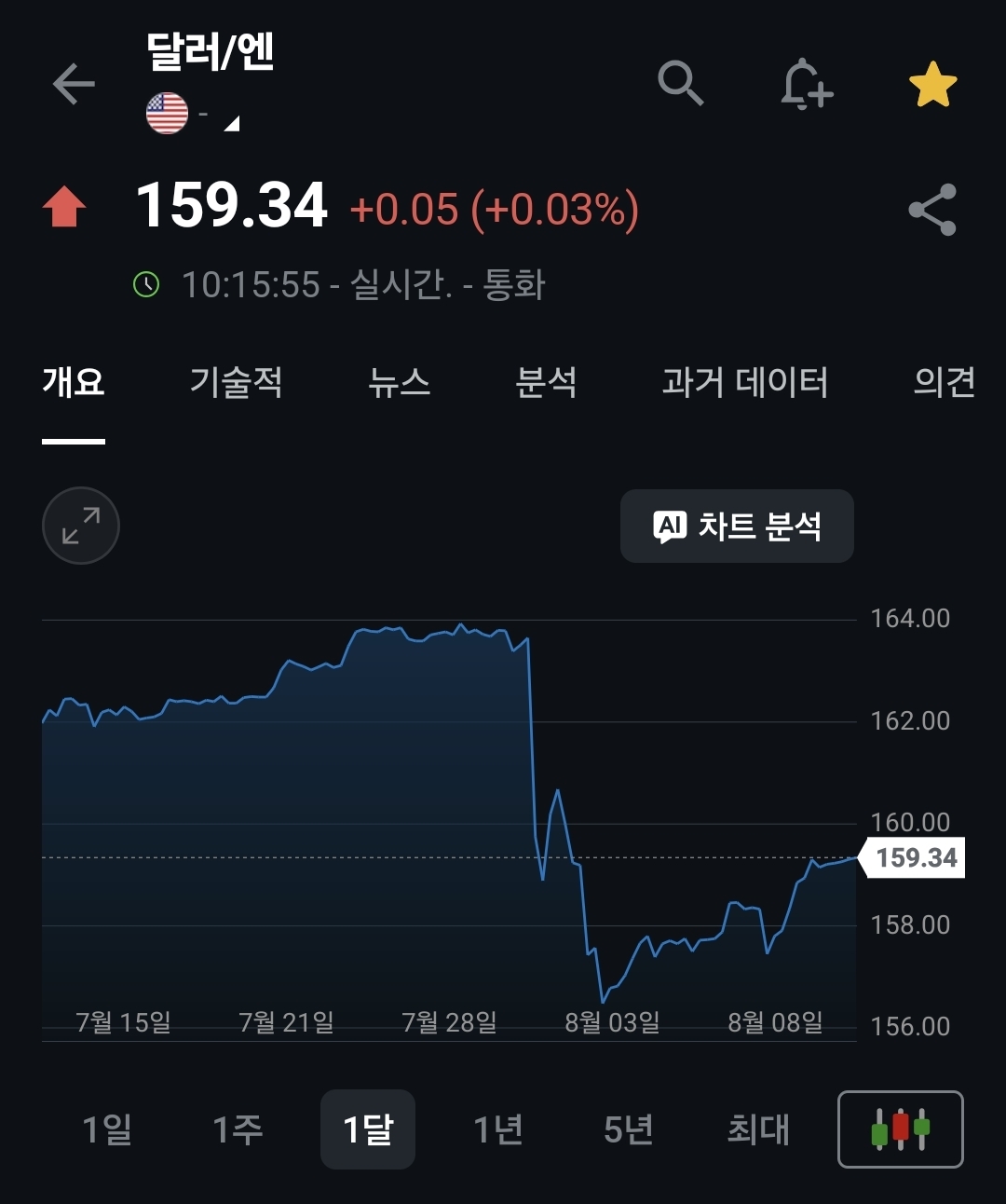Switch to the 기술적 tab
Viewport: 1006px width, 1204px height.
pos(236,382)
